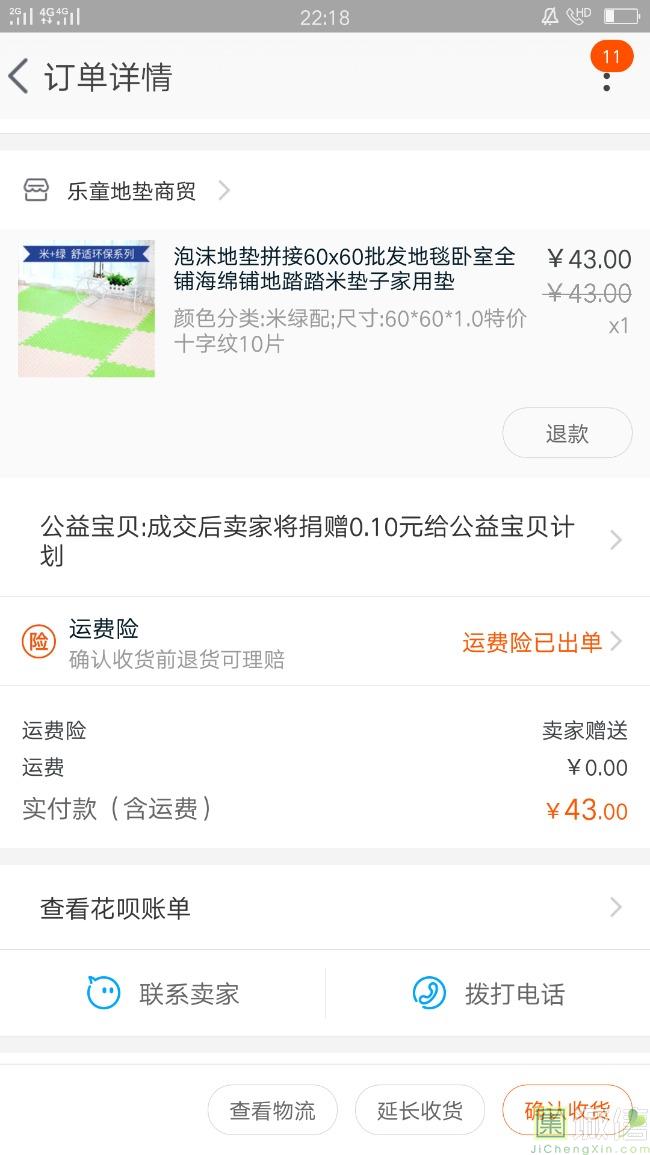Open the 乐童地垫商贸 store page
This screenshot has width=650, height=1155.
click(x=130, y=191)
